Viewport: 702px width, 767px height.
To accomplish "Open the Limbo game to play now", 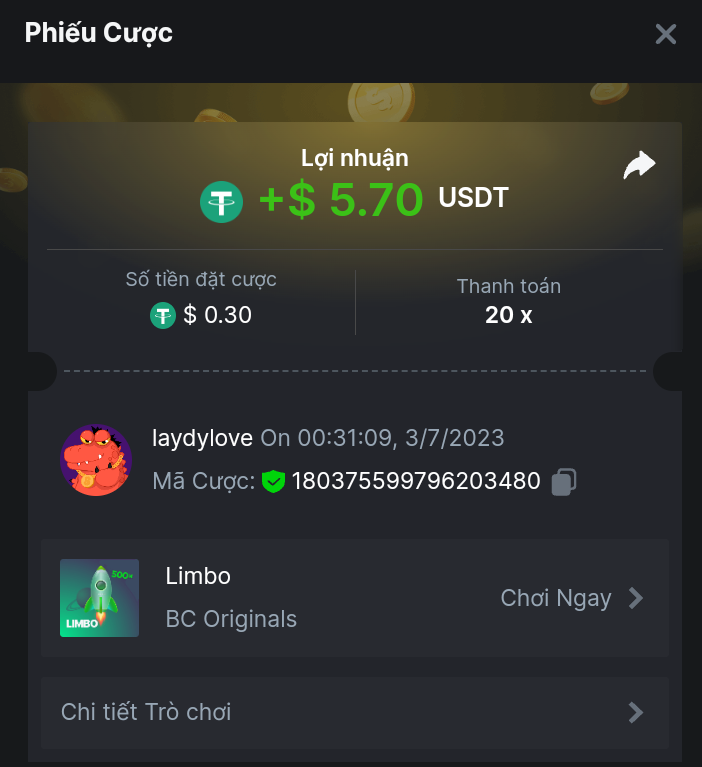I will coord(572,598).
